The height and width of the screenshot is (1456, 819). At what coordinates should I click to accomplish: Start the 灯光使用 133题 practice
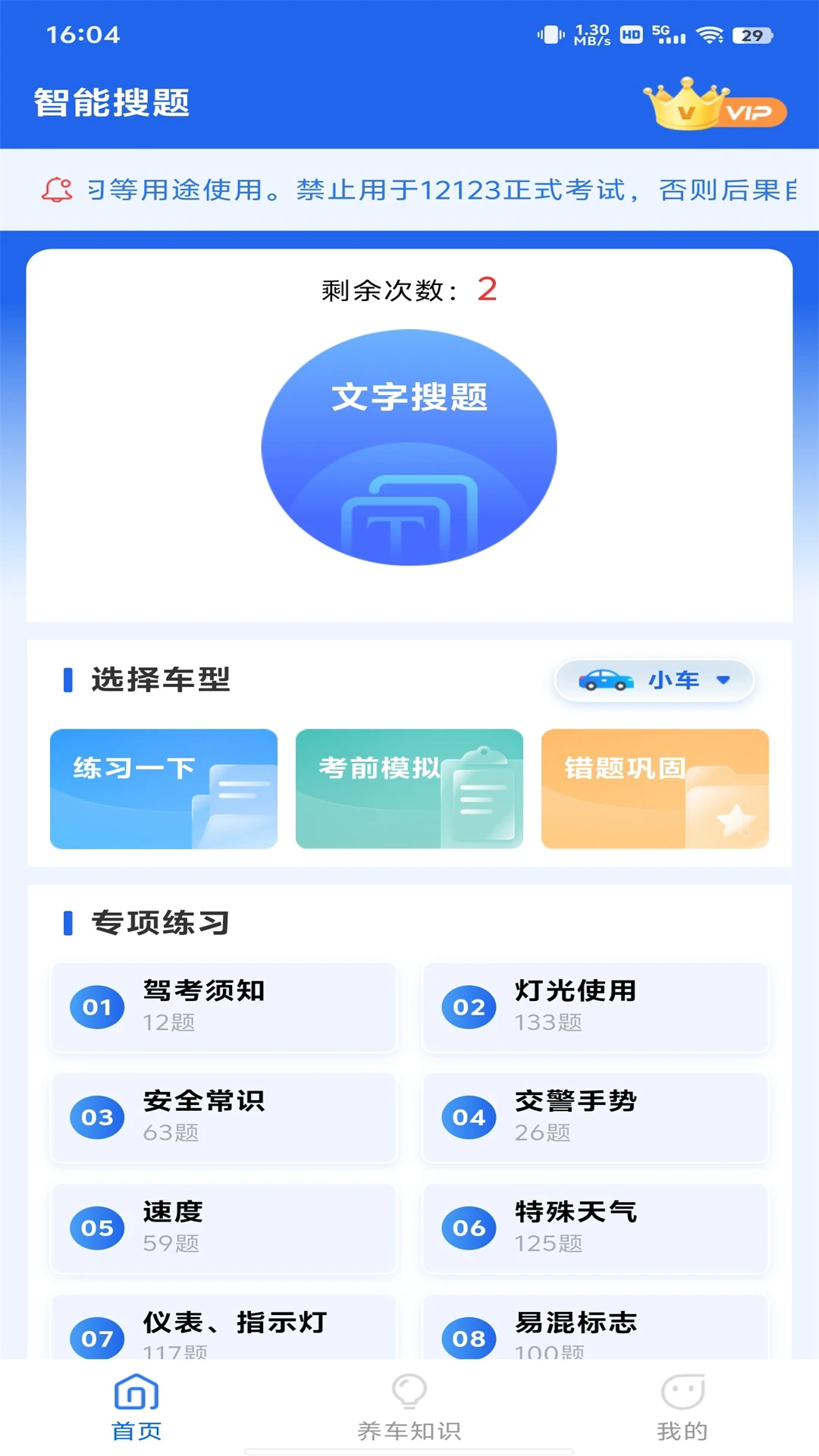pyautogui.click(x=595, y=1007)
